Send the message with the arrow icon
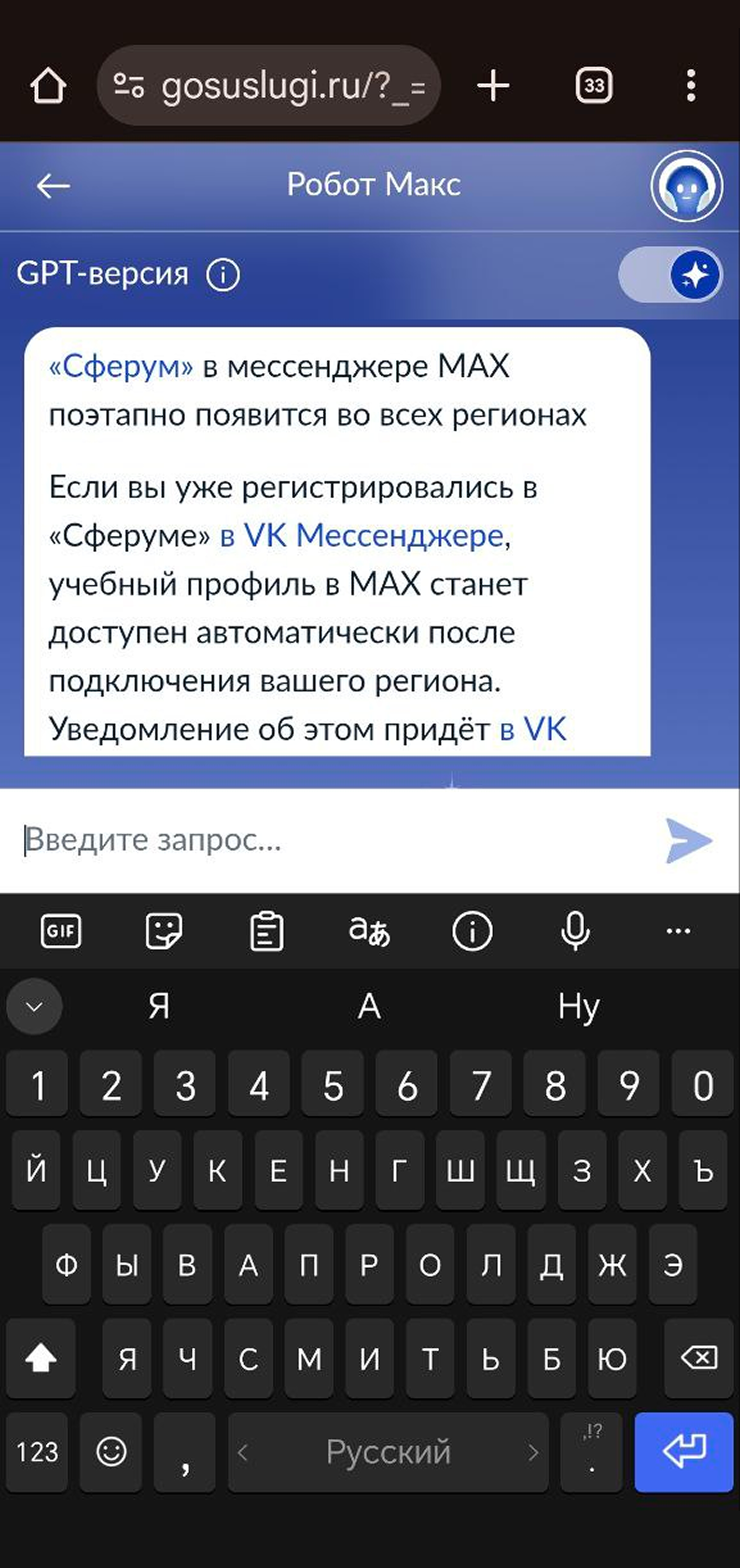The height and width of the screenshot is (1568, 740). [689, 840]
